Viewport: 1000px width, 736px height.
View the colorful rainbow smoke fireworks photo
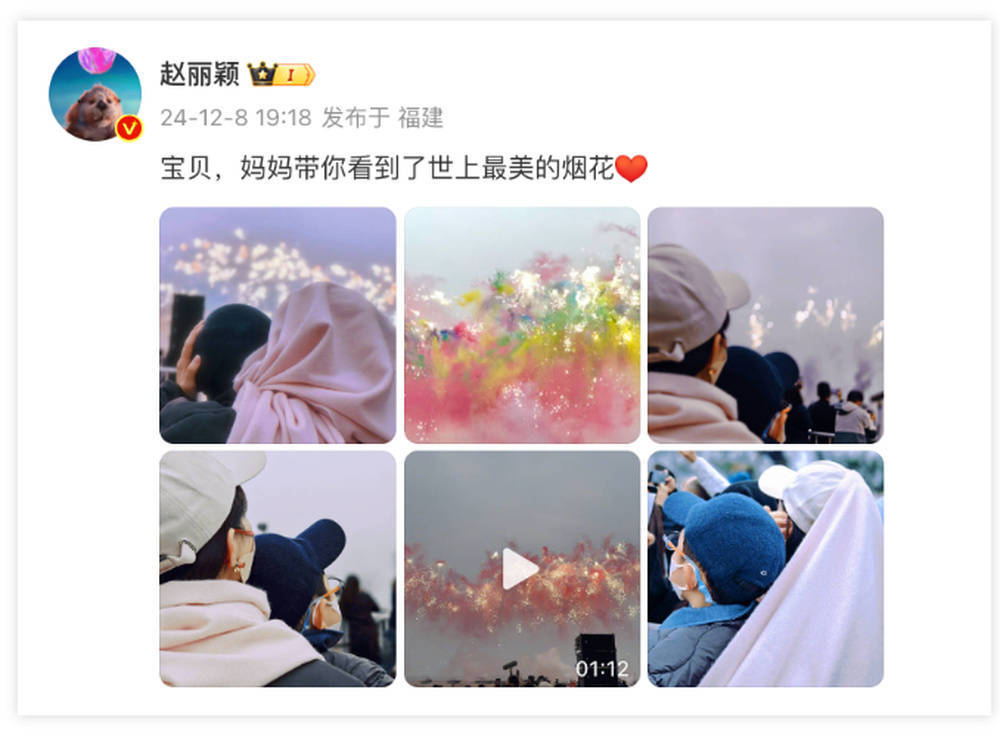coord(521,325)
